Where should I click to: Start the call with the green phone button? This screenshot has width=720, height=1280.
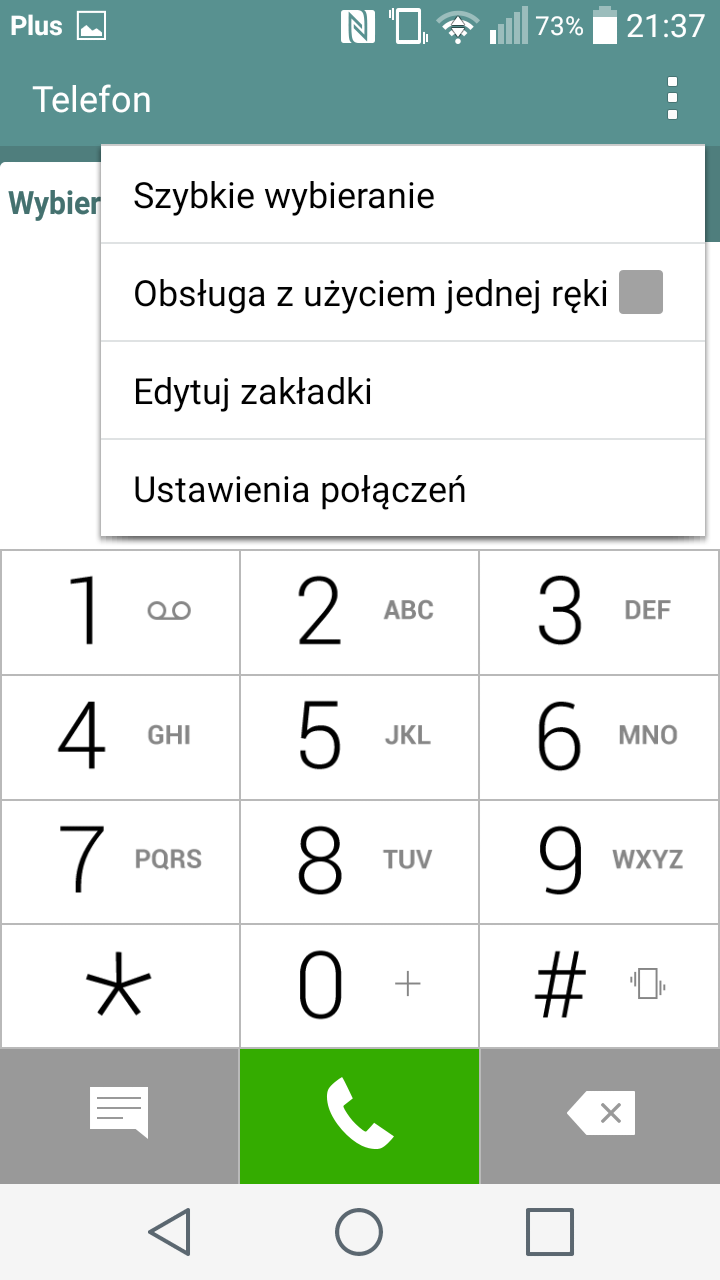point(360,1116)
